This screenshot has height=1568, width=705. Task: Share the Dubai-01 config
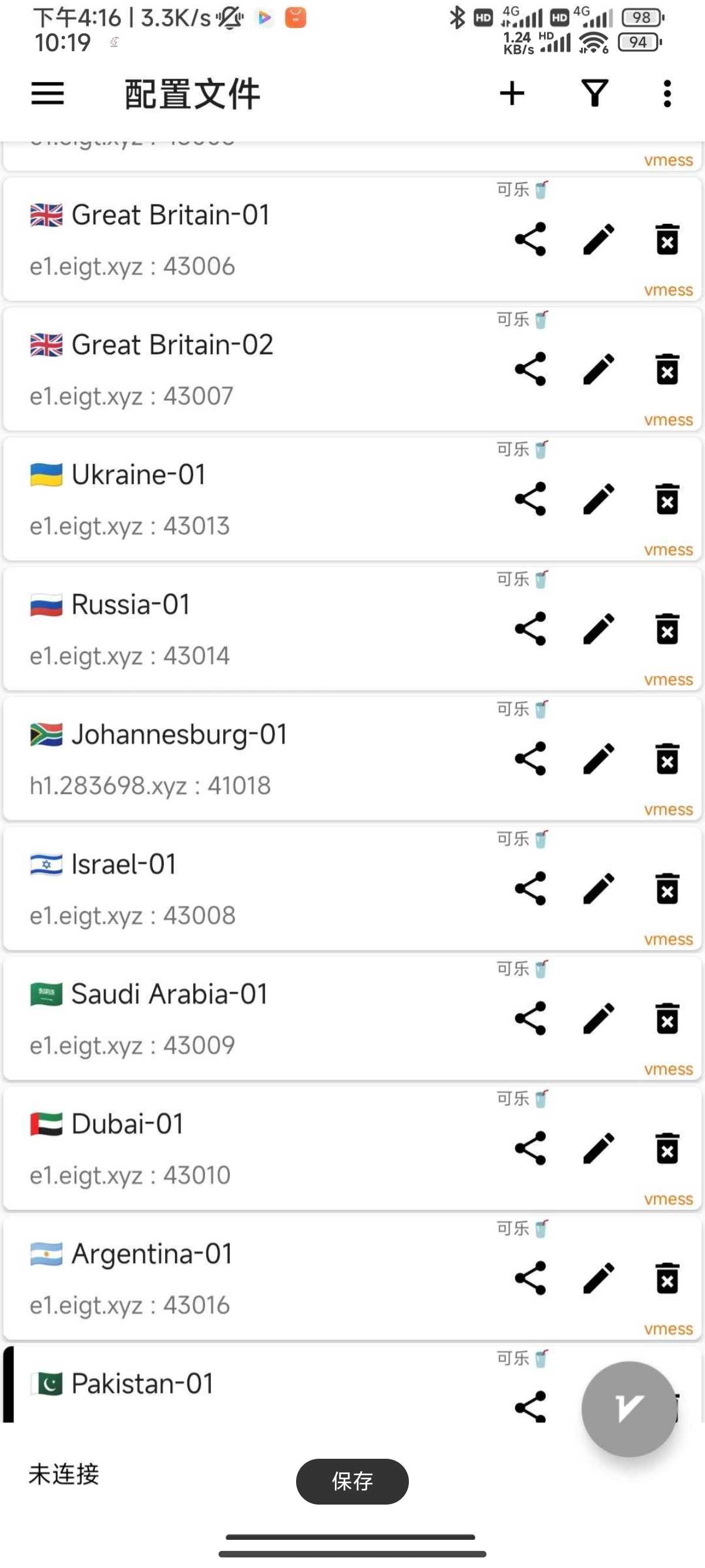(530, 1148)
